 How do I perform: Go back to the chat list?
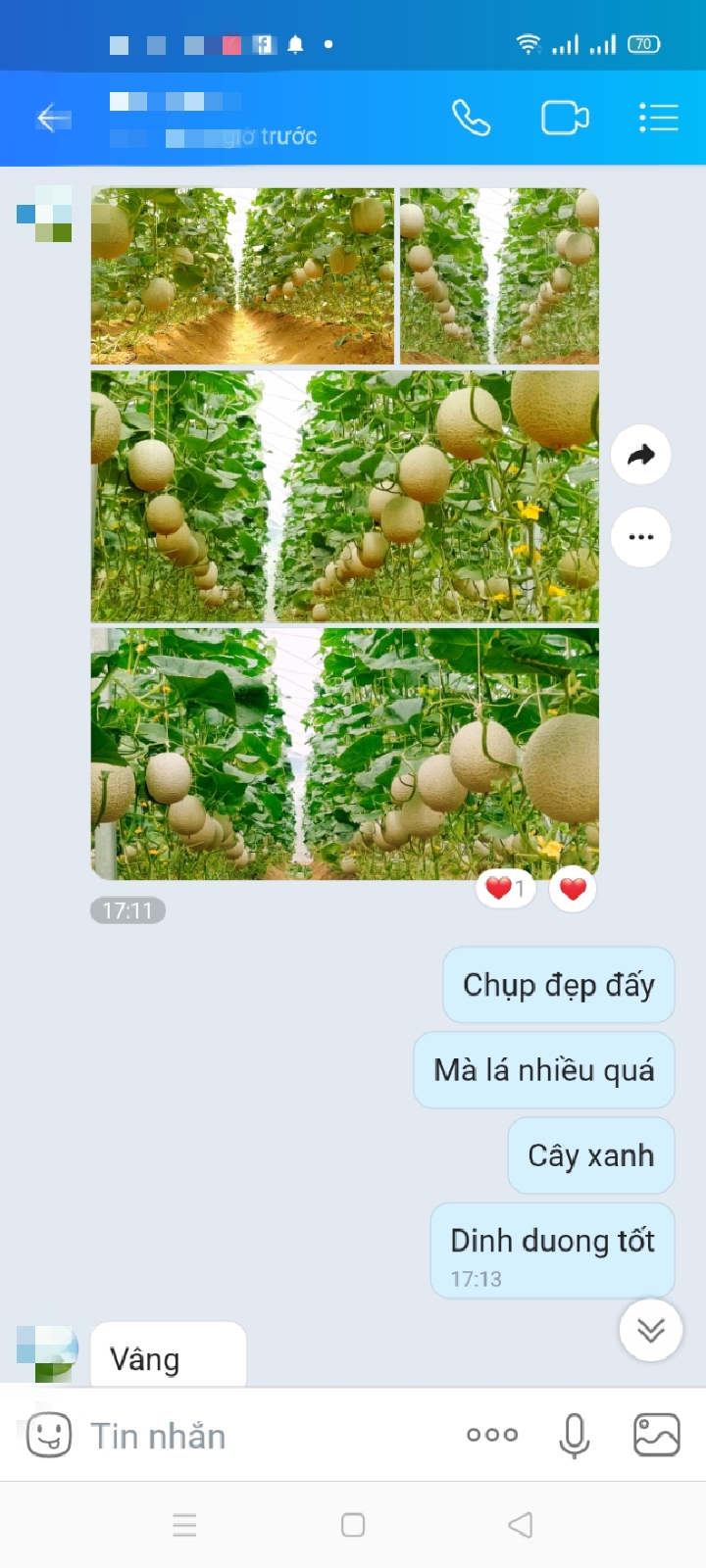pos(54,119)
